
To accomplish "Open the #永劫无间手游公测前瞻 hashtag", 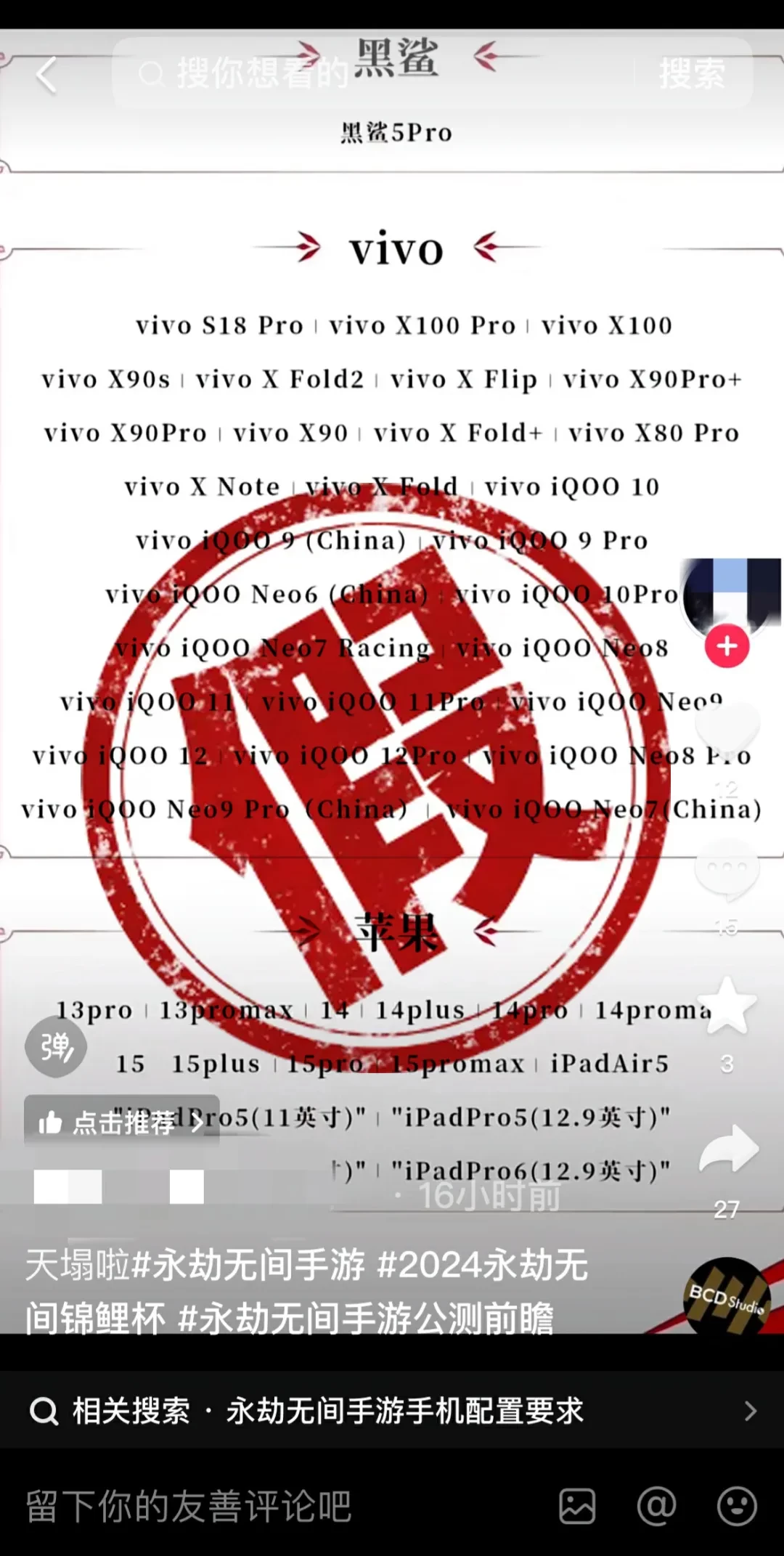I will tap(365, 1319).
